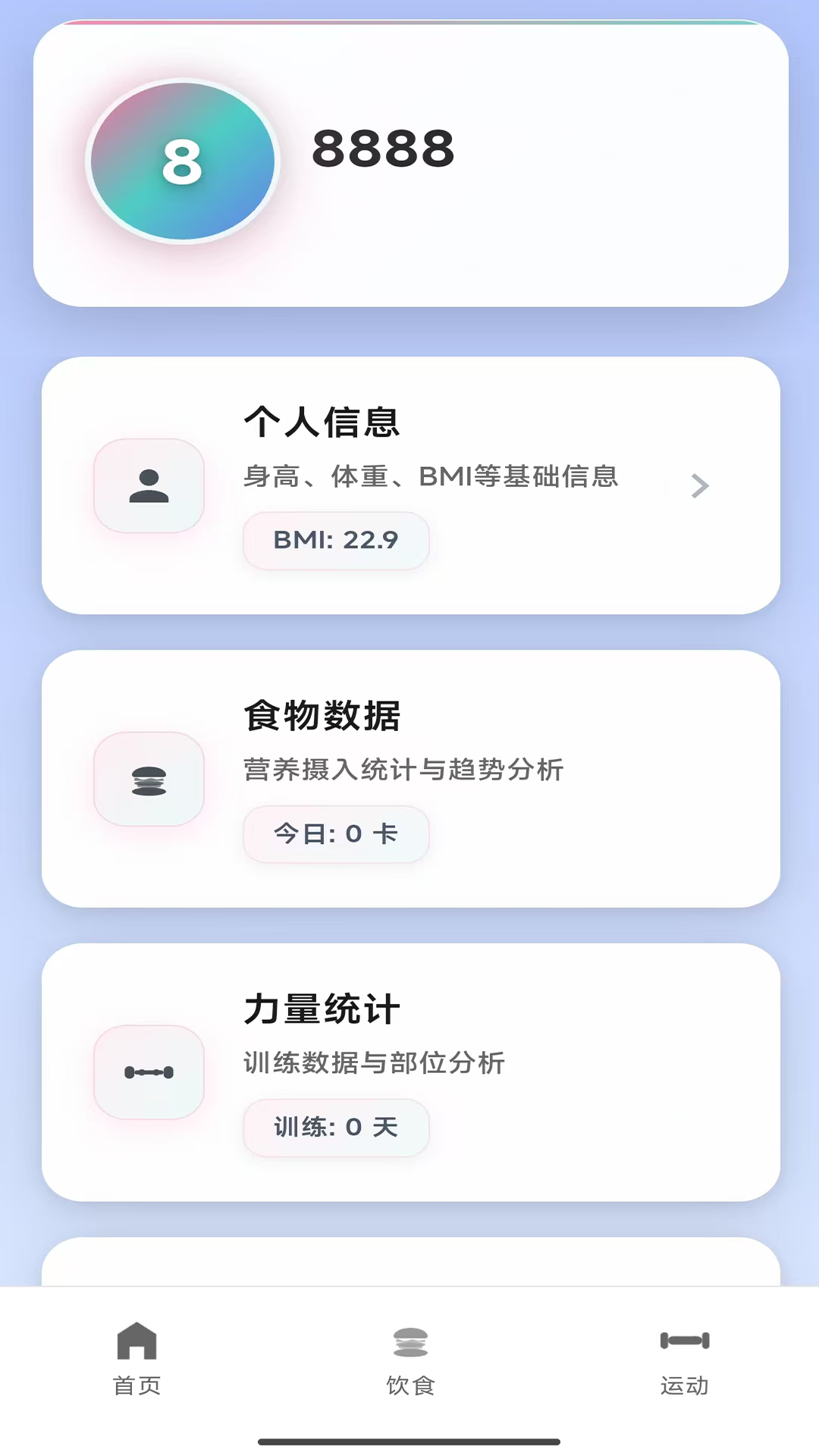Tap the BMI: 22.9 badge
Screen dimensions: 819x1456
click(x=336, y=540)
